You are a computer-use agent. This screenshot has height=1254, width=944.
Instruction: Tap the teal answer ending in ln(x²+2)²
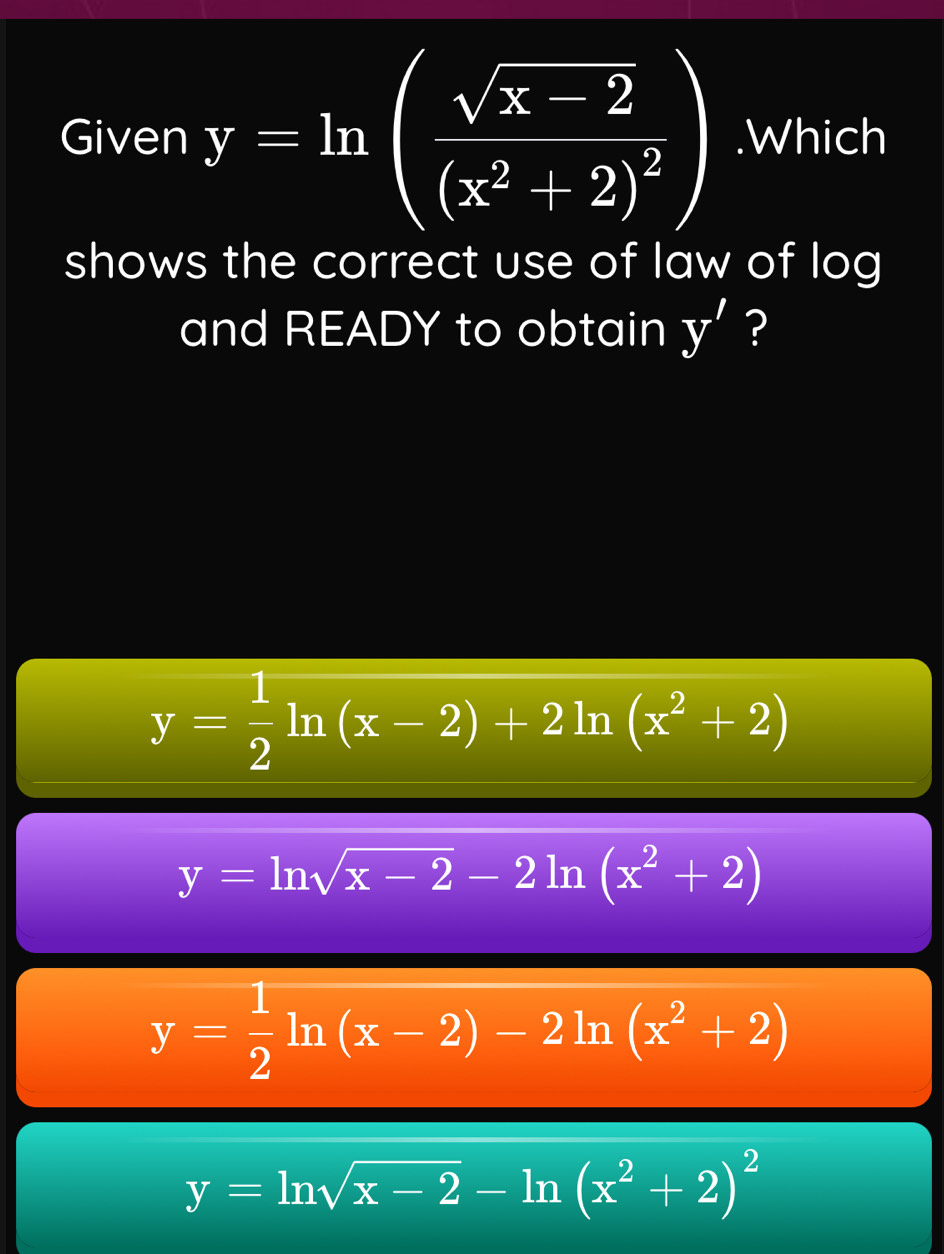coord(472,1187)
